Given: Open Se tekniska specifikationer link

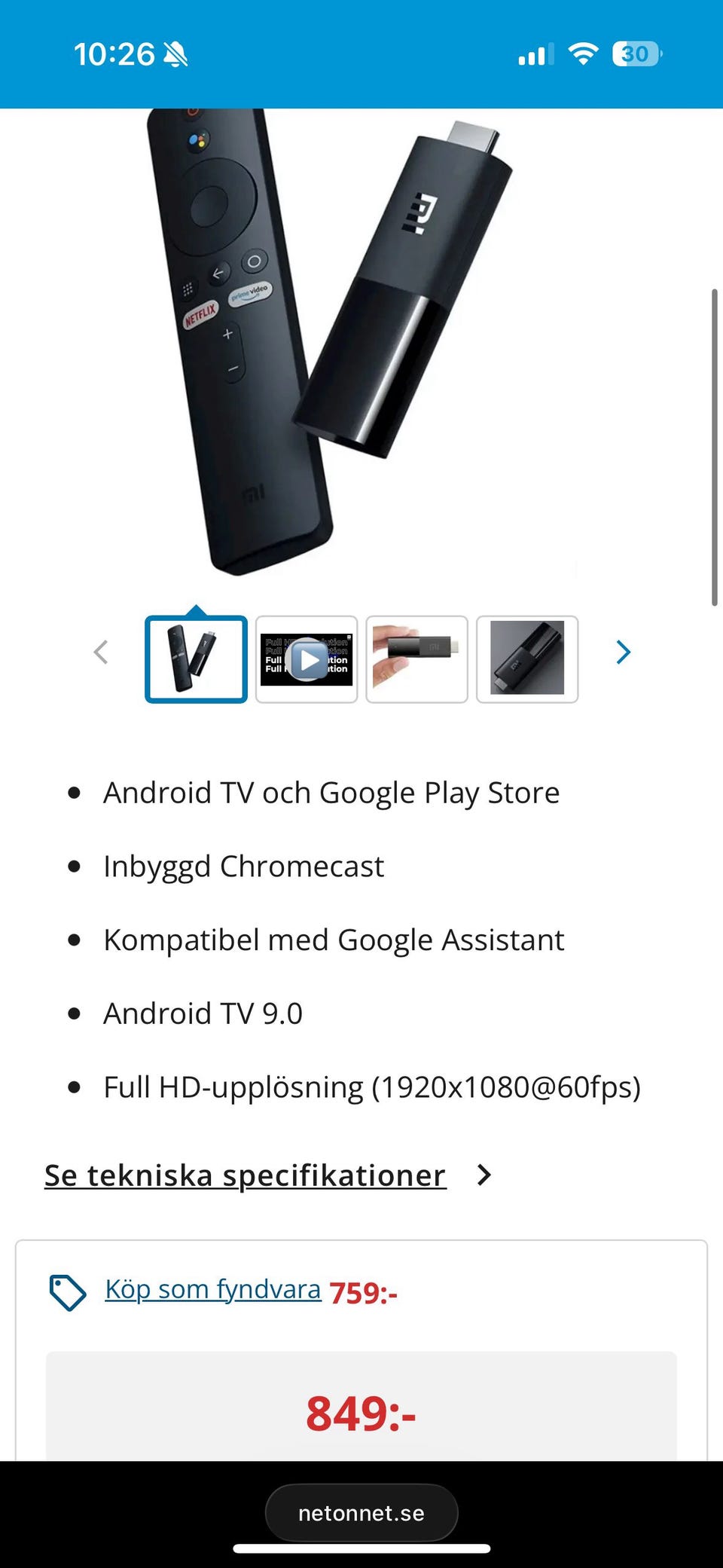Looking at the screenshot, I should pyautogui.click(x=246, y=1175).
